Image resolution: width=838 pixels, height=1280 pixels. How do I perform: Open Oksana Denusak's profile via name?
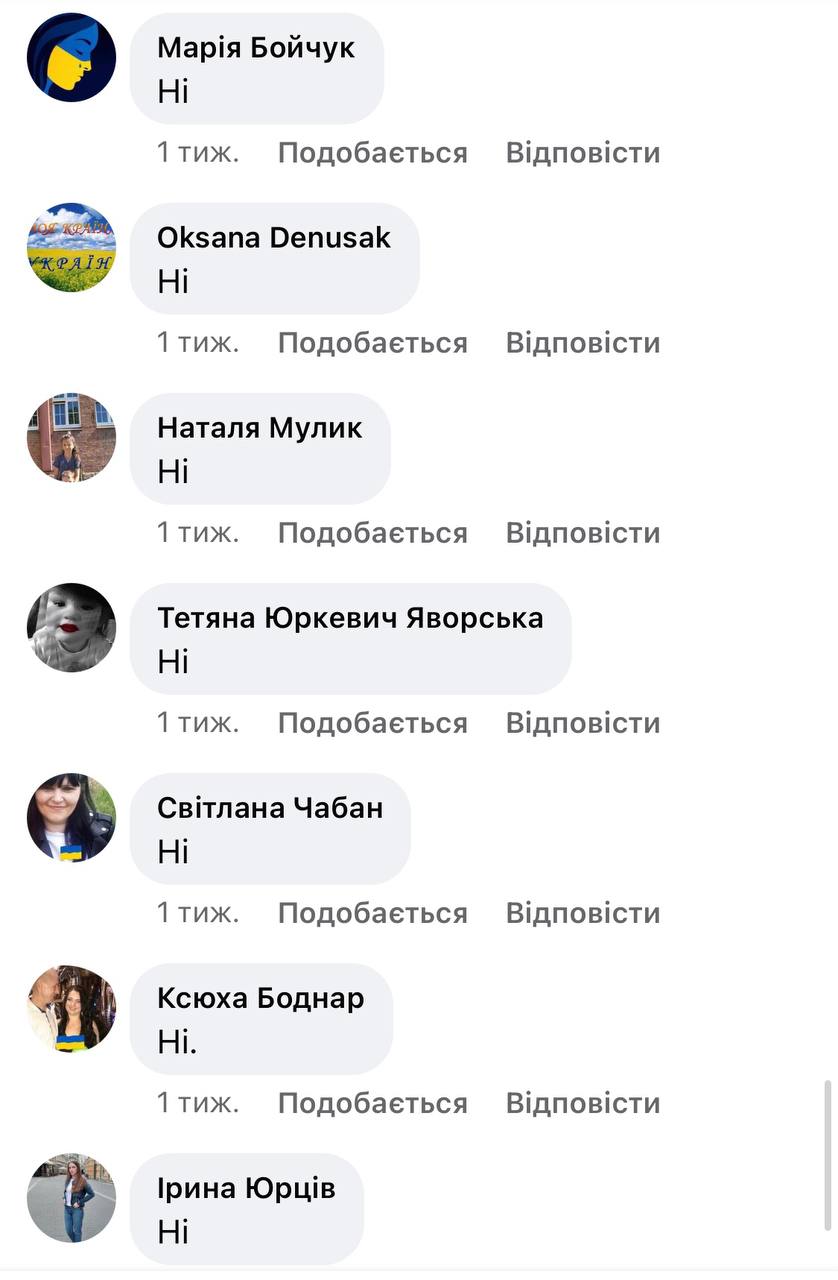point(274,238)
